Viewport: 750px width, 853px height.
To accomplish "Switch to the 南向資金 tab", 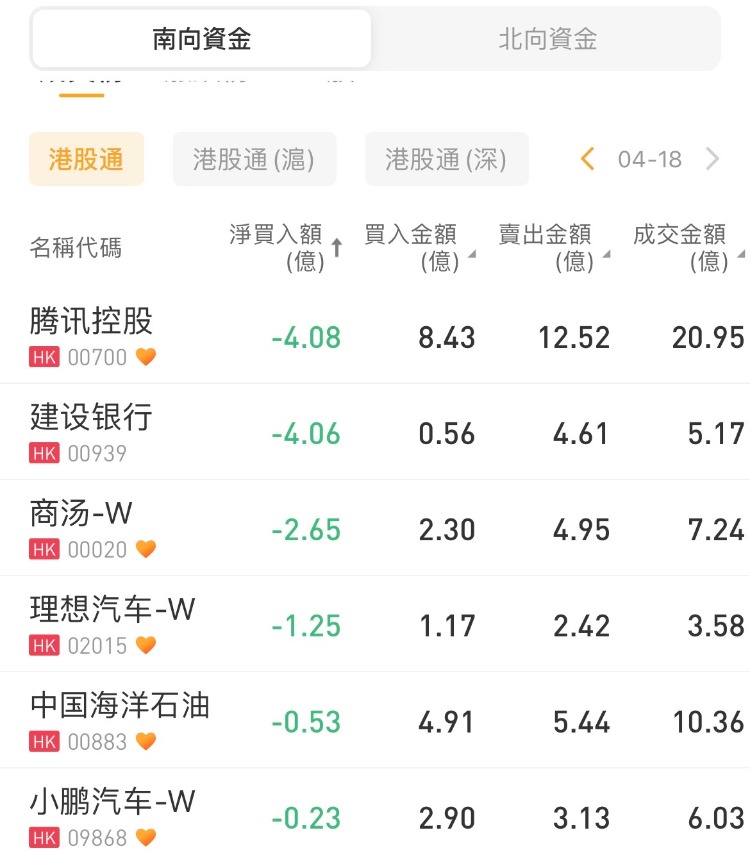I will coord(201,40).
